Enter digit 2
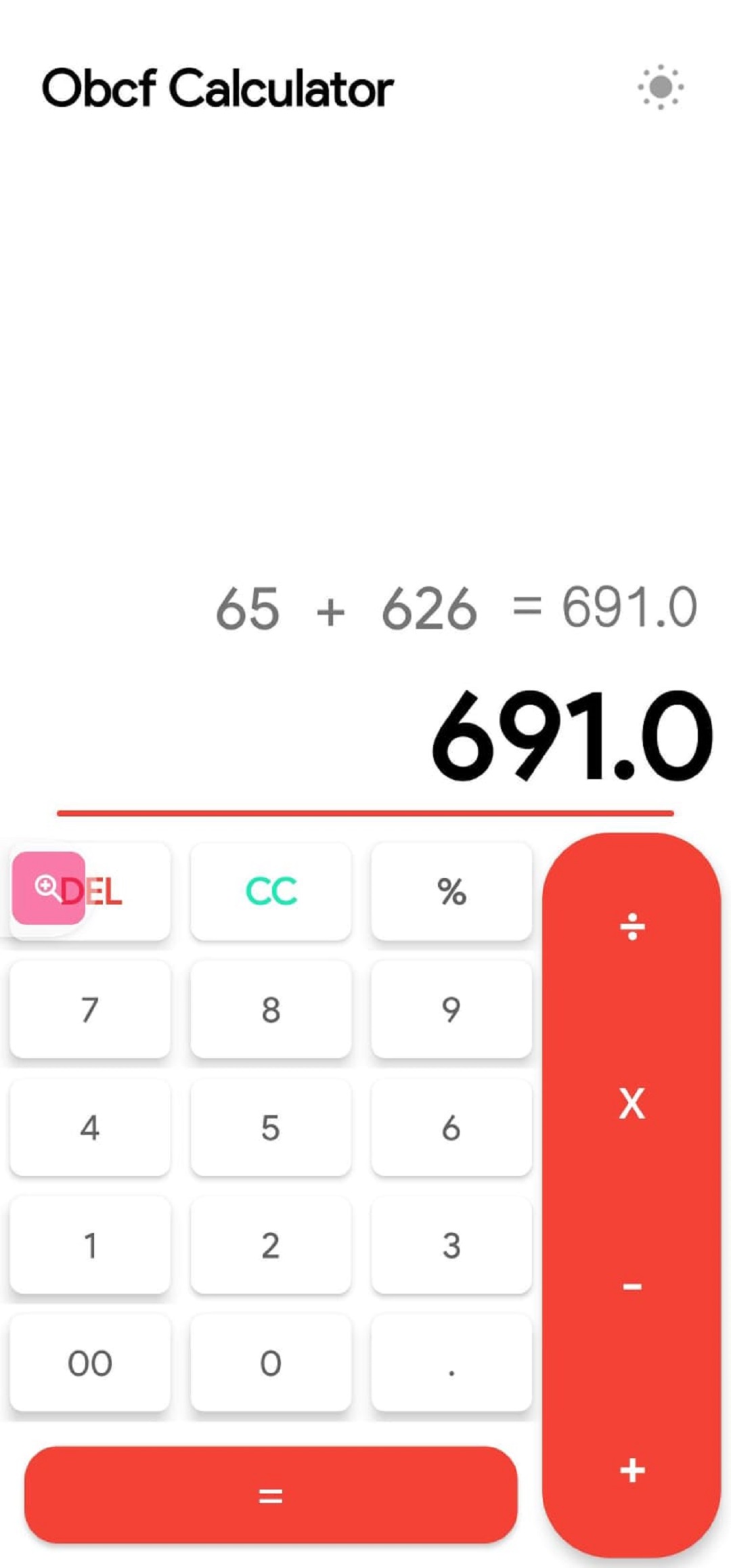731x1568 pixels. coord(271,1245)
